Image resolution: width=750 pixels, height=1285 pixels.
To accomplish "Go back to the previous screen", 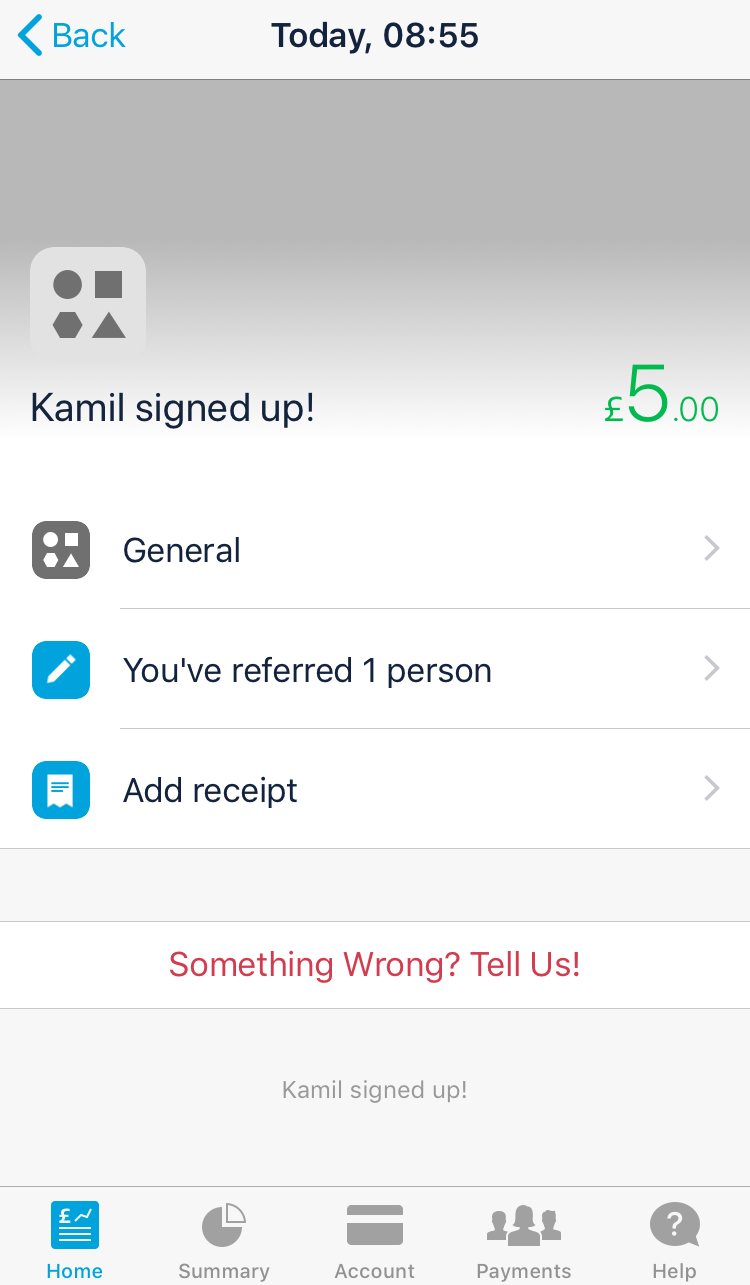I will (72, 36).
